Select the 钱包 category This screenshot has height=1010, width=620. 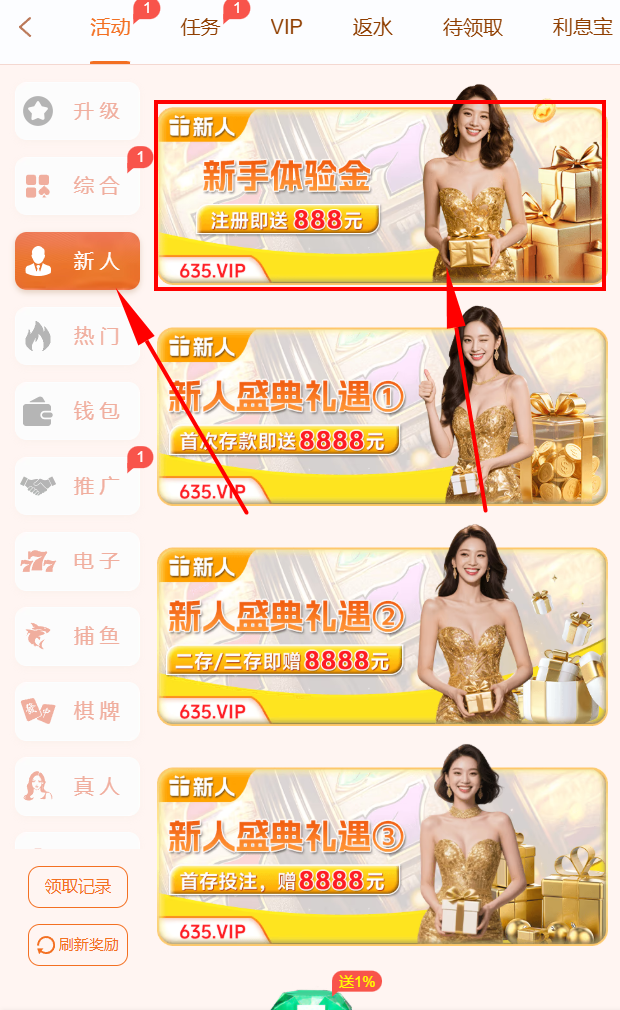pyautogui.click(x=77, y=411)
